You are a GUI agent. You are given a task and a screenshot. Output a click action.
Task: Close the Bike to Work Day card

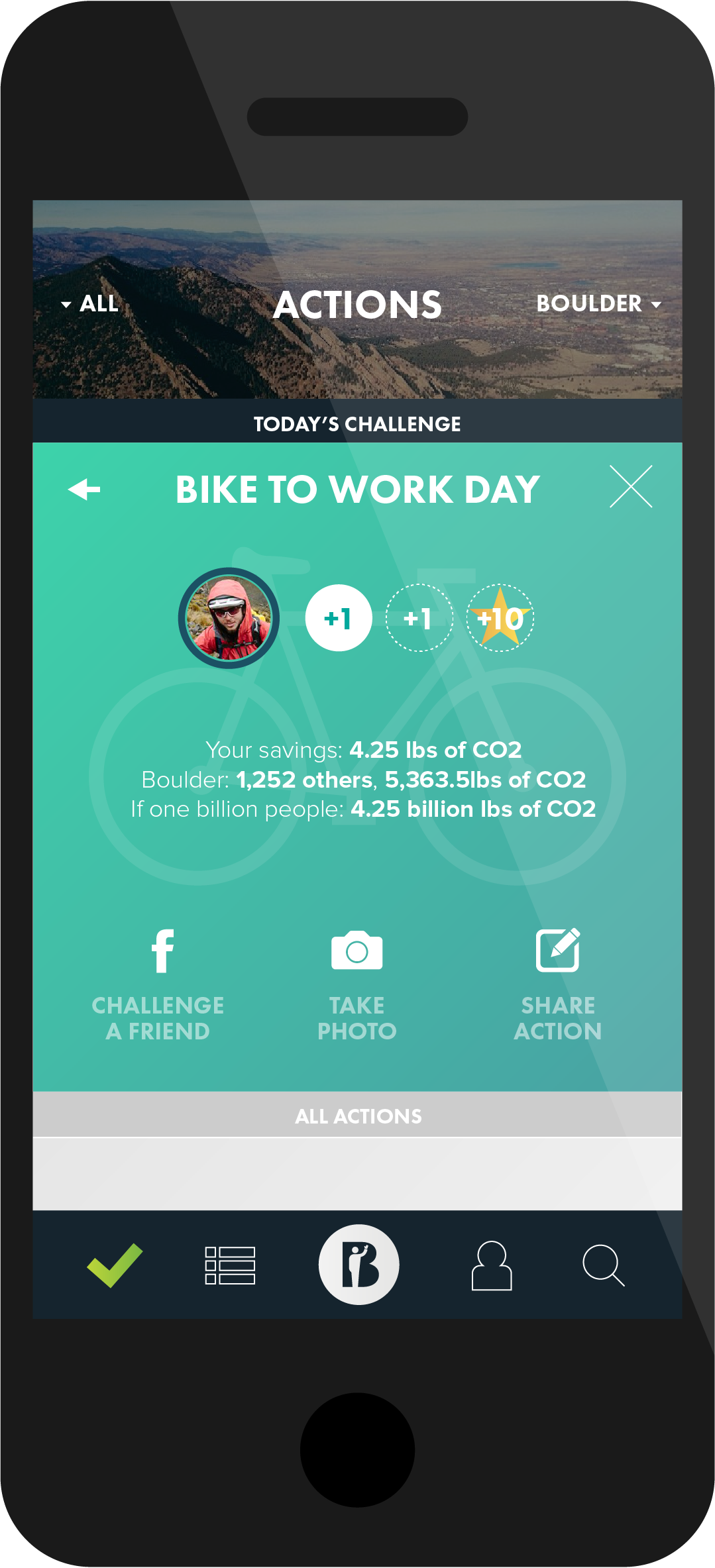(631, 487)
